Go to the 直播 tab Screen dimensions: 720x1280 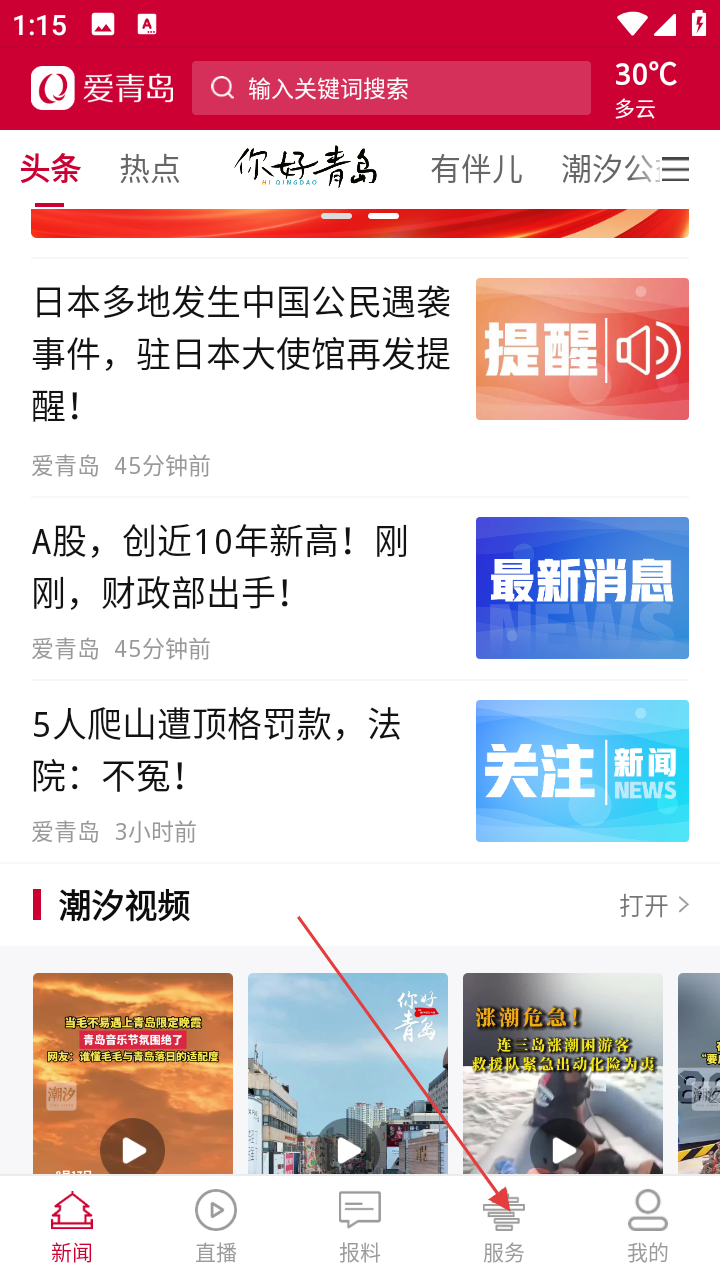(216, 1226)
